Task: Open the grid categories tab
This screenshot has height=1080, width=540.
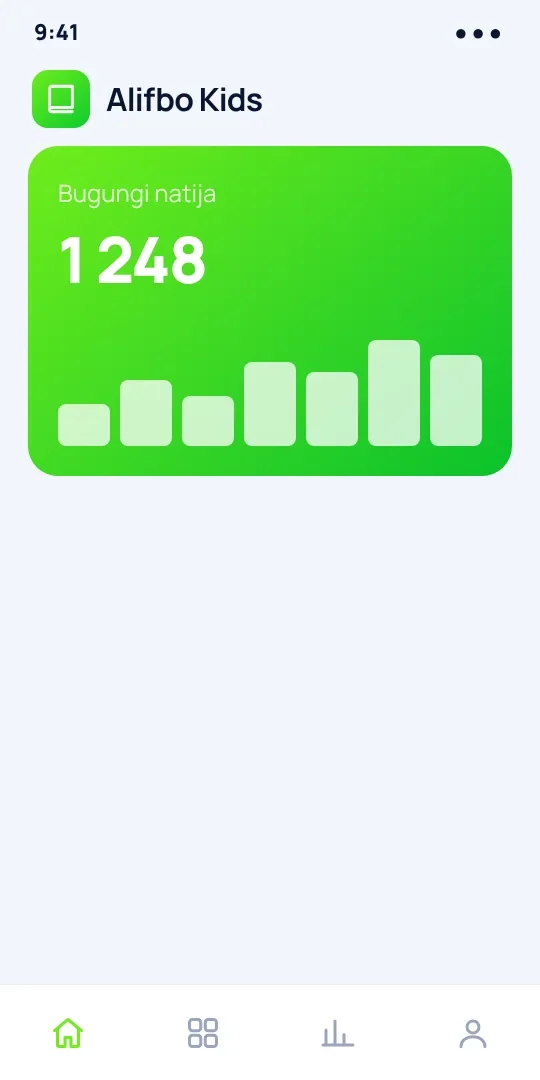Action: 202,1033
